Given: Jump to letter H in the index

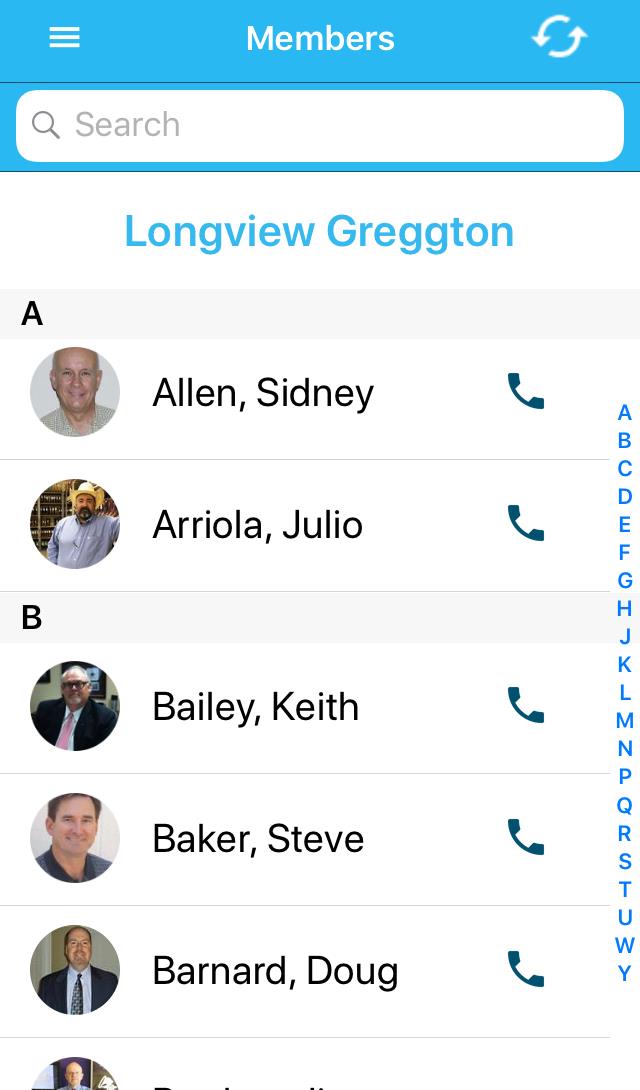Looking at the screenshot, I should click(x=625, y=608).
